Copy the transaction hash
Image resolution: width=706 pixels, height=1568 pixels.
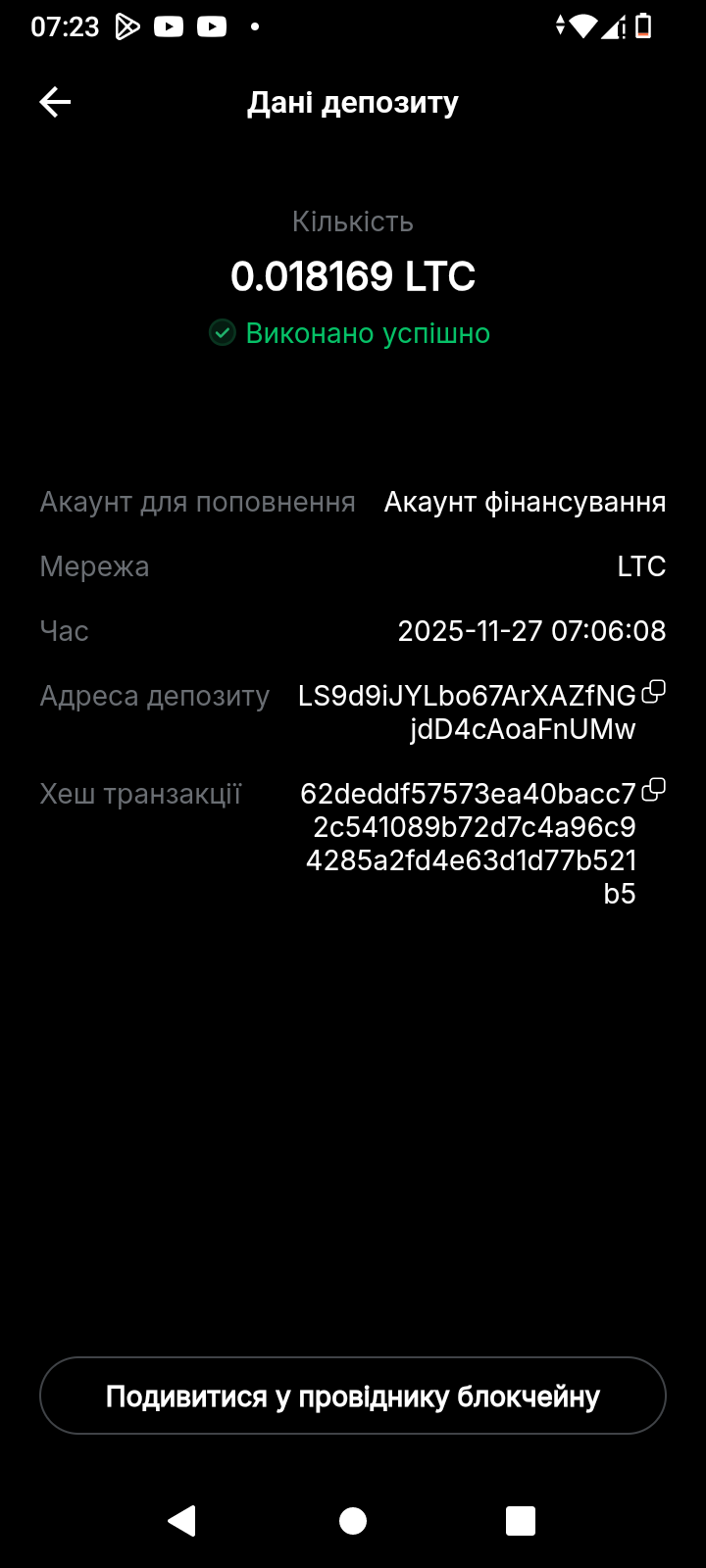(653, 789)
